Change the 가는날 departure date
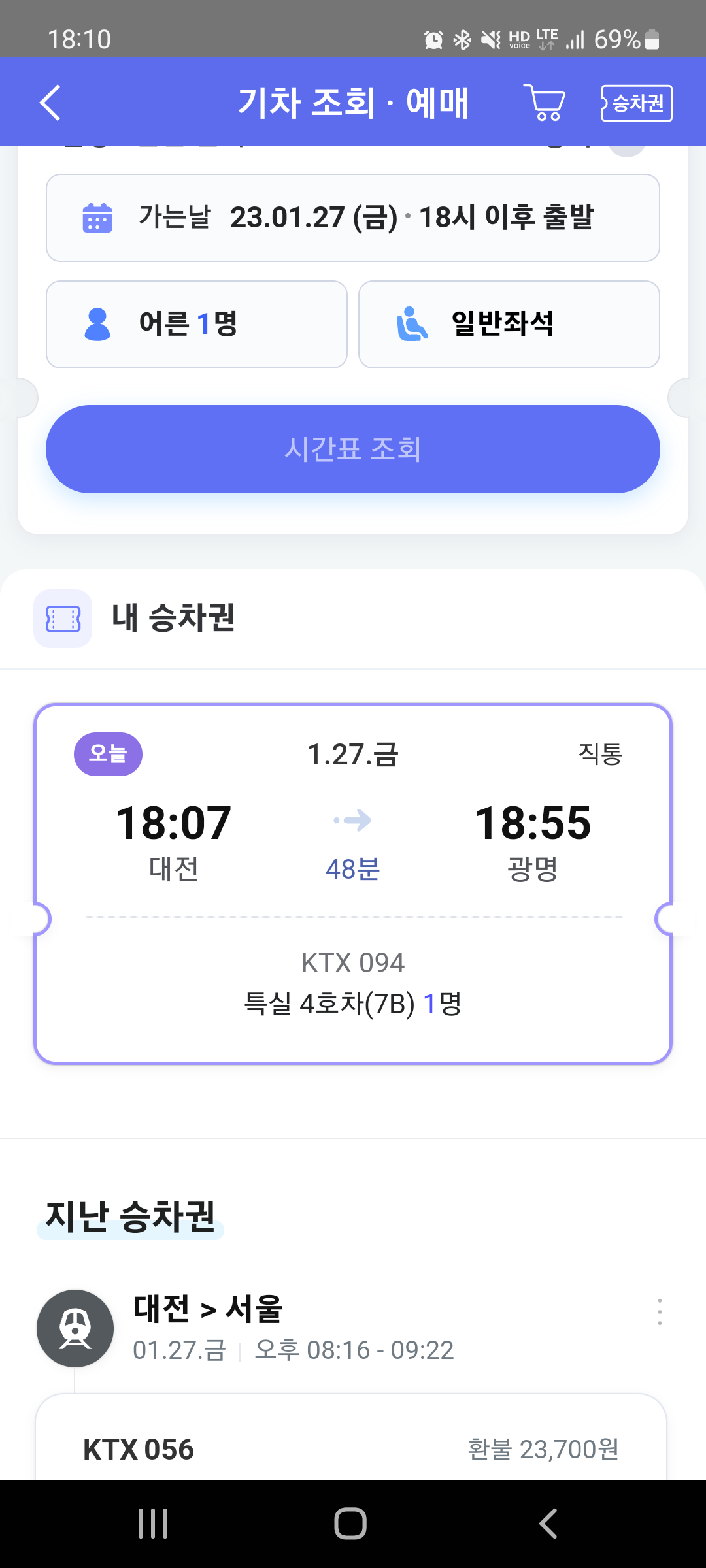706x1568 pixels. coord(353,218)
